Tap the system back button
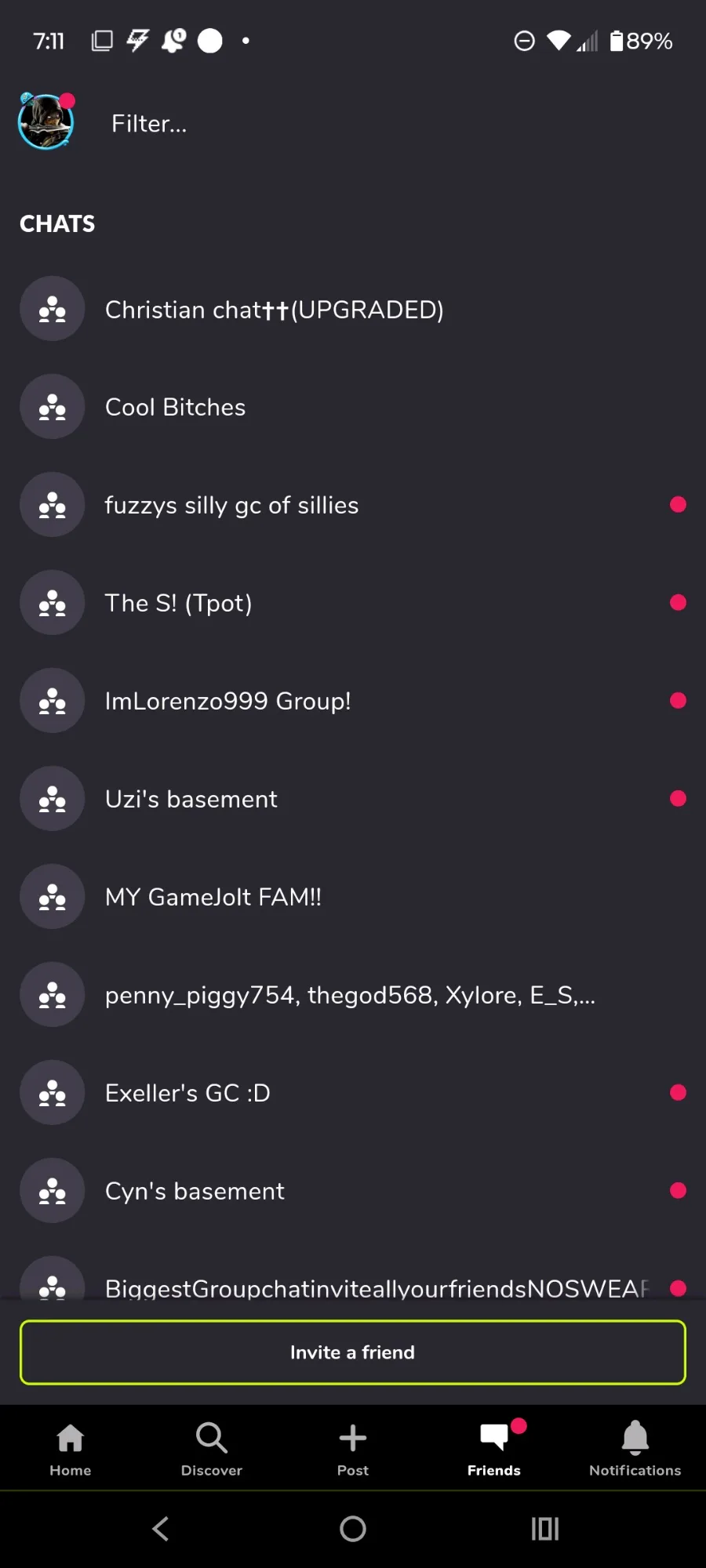Screen dimensions: 706x1568 [x=161, y=1529]
